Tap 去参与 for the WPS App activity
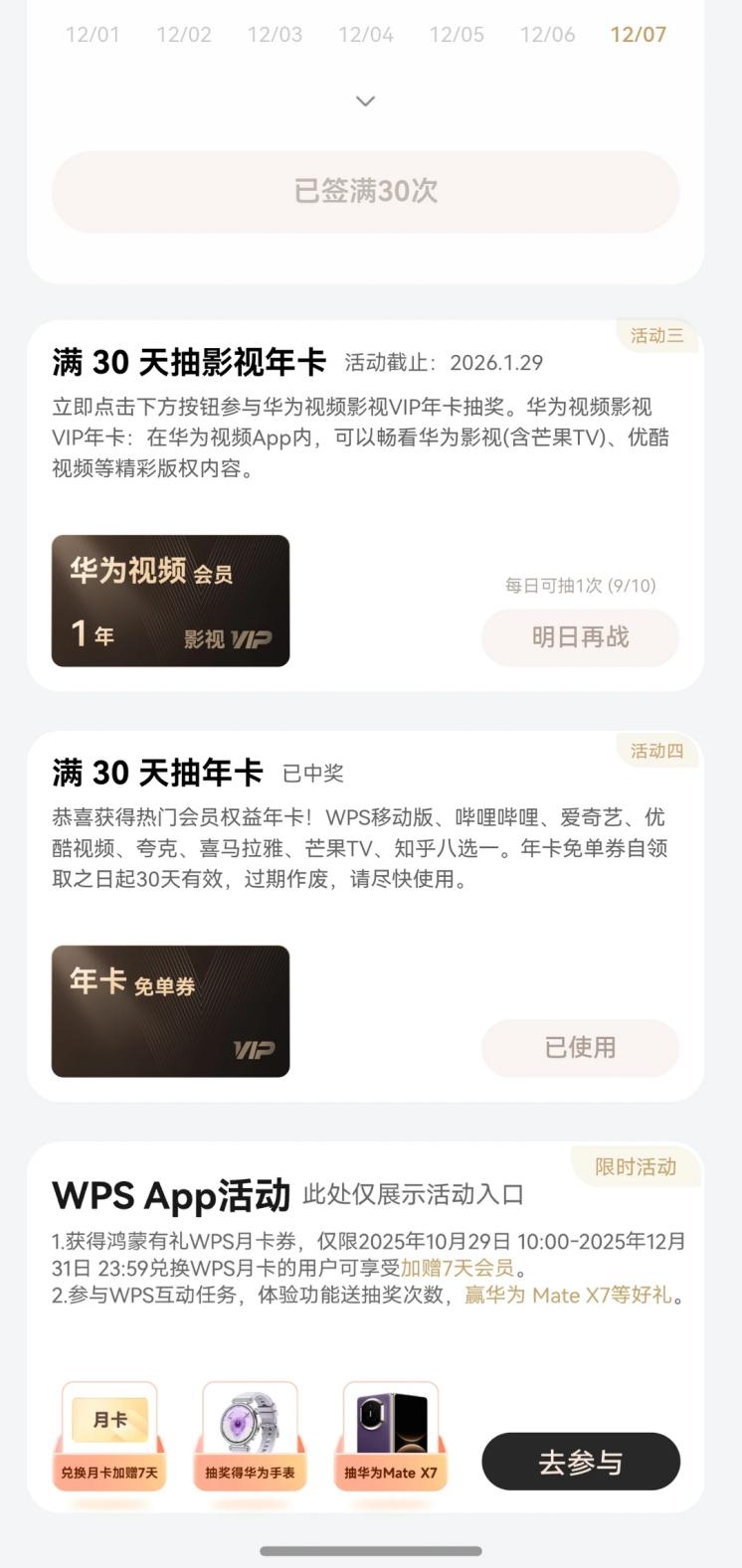Viewport: 742px width, 1568px height. (x=581, y=1463)
